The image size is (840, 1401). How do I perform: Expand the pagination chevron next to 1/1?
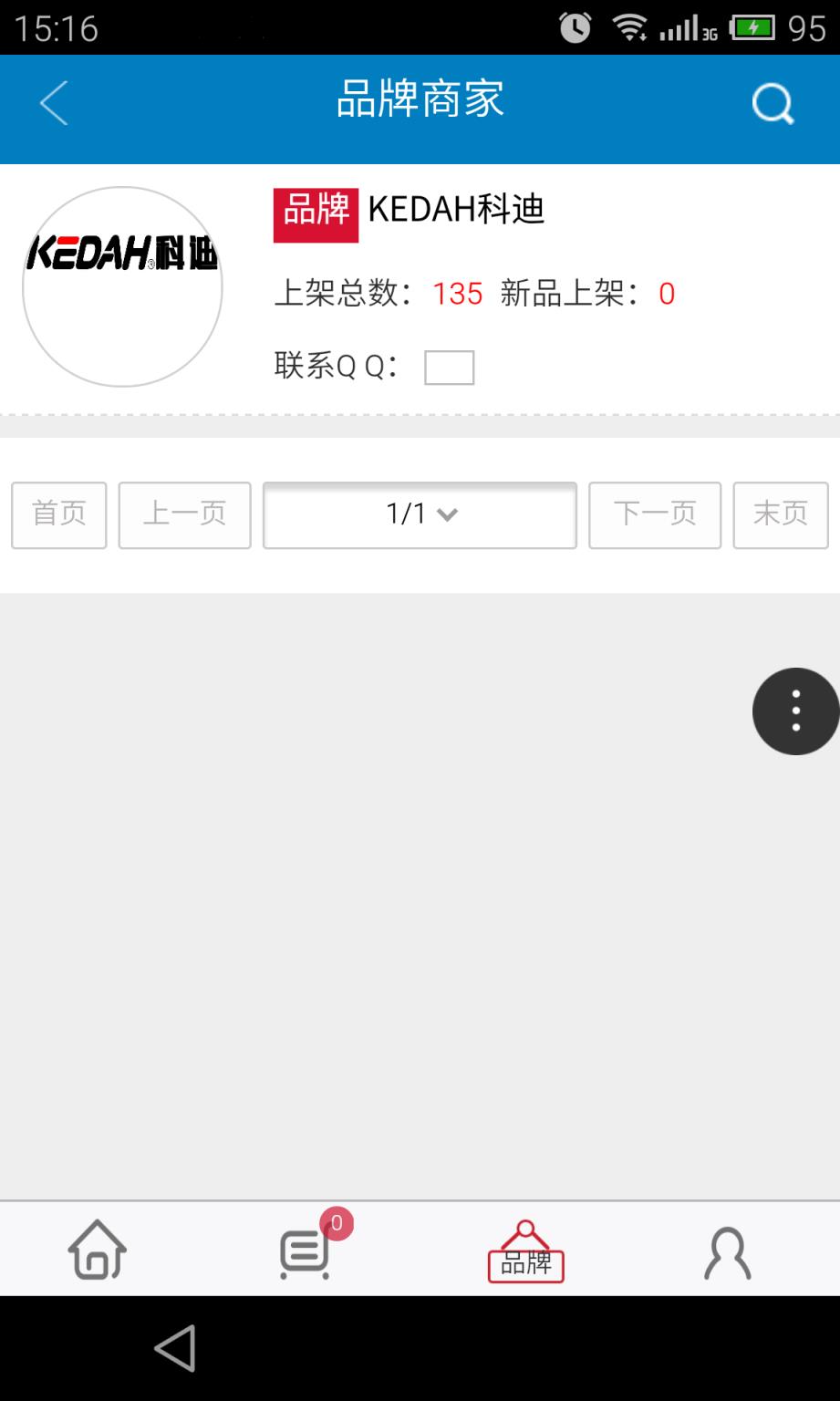click(446, 515)
